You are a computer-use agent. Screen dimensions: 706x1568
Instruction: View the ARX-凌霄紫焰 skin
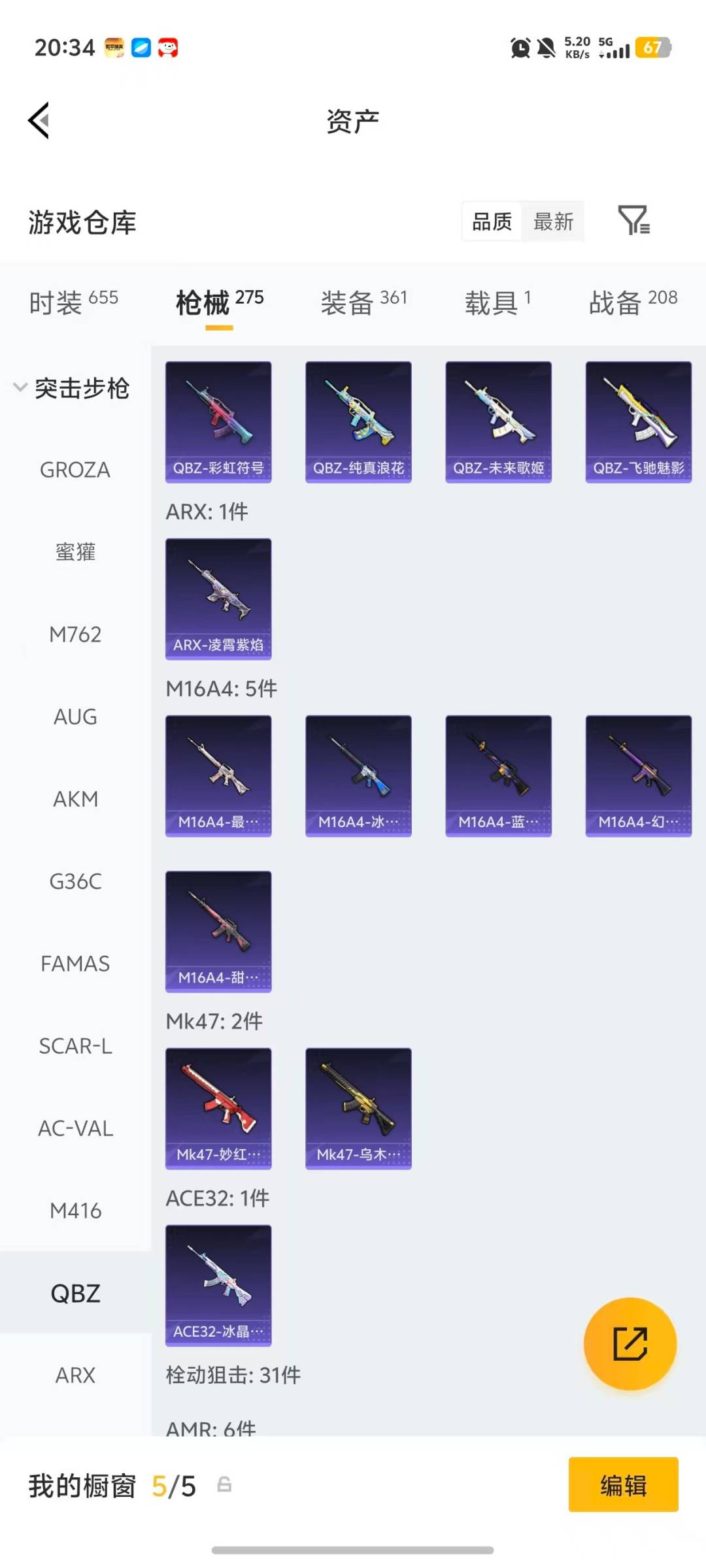(218, 598)
